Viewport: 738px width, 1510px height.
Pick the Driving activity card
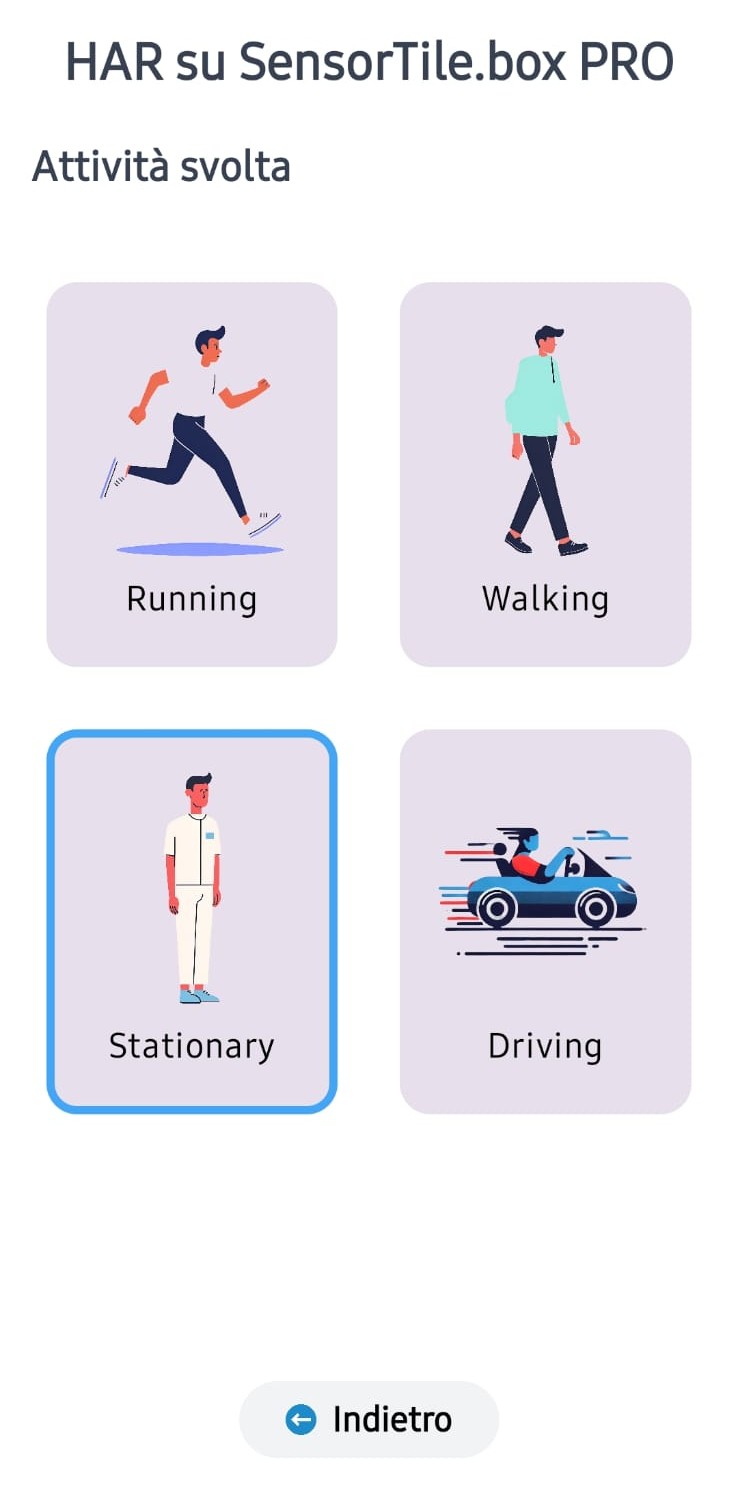click(x=545, y=921)
